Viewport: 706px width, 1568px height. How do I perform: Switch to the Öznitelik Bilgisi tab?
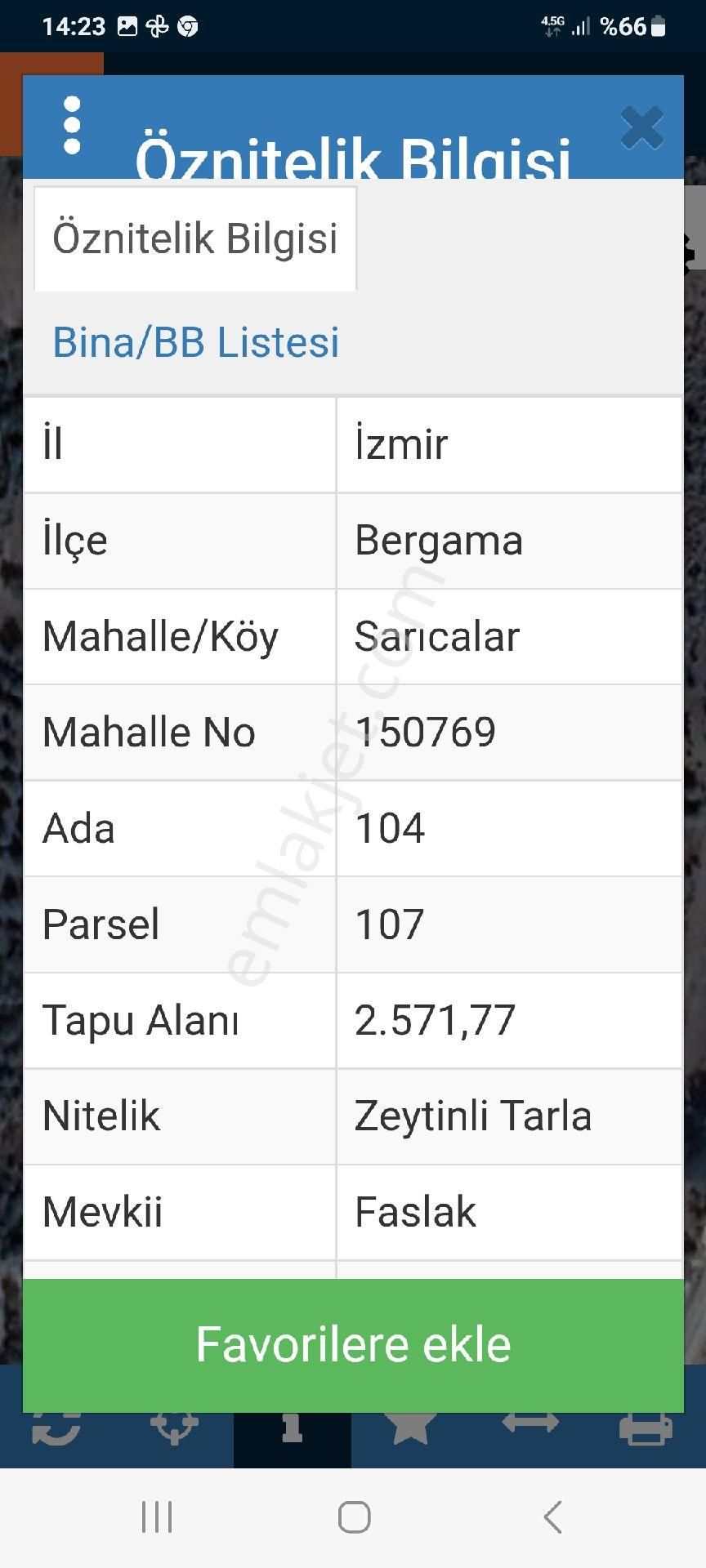coord(195,238)
